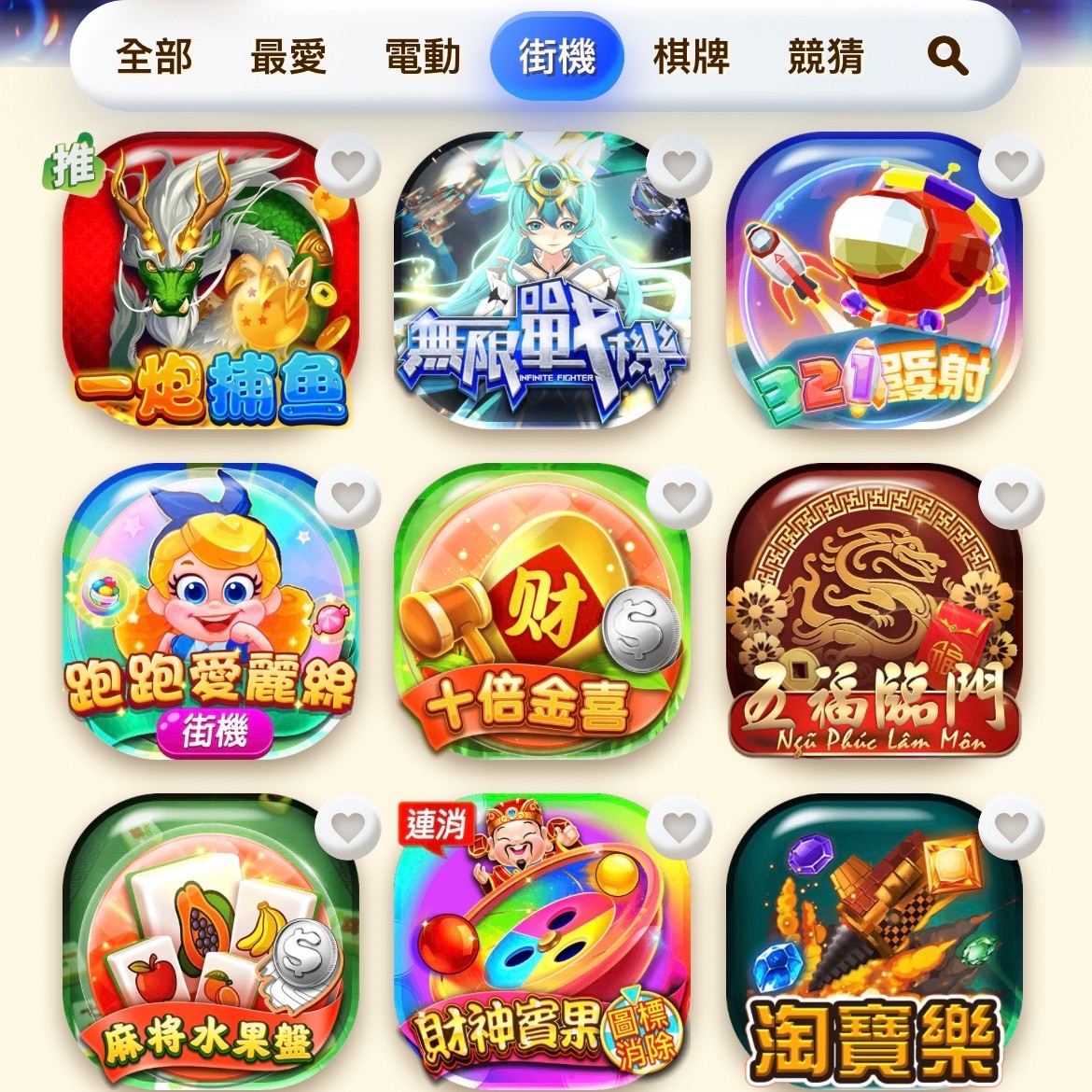Favorite 一炮捕鱼 with its heart icon
This screenshot has width=1092, height=1092.
tap(348, 166)
